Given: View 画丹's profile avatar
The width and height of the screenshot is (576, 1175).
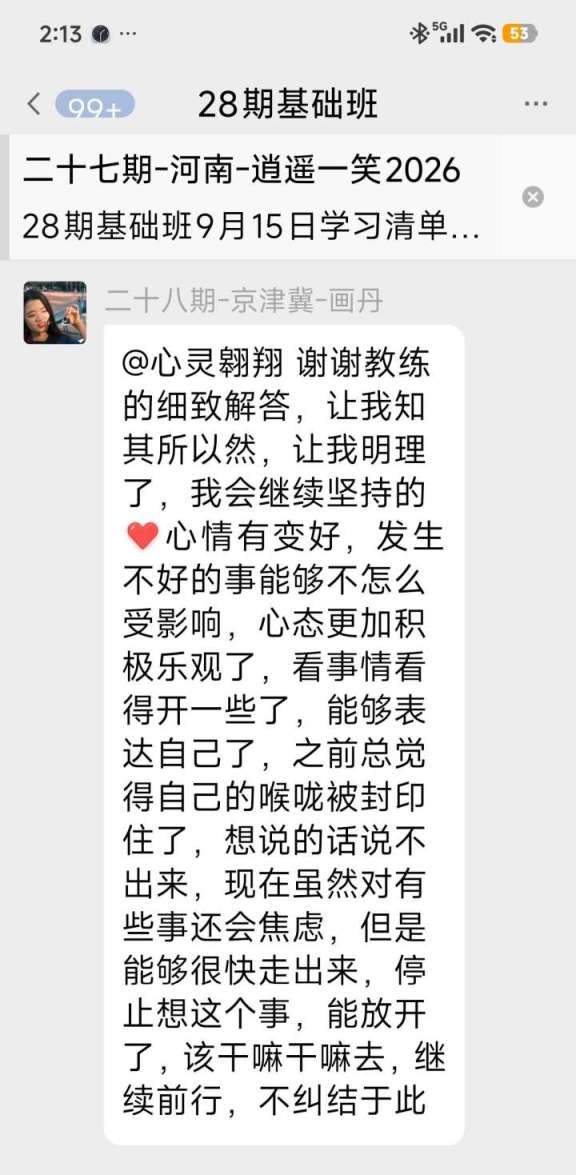Looking at the screenshot, I should click(x=55, y=312).
